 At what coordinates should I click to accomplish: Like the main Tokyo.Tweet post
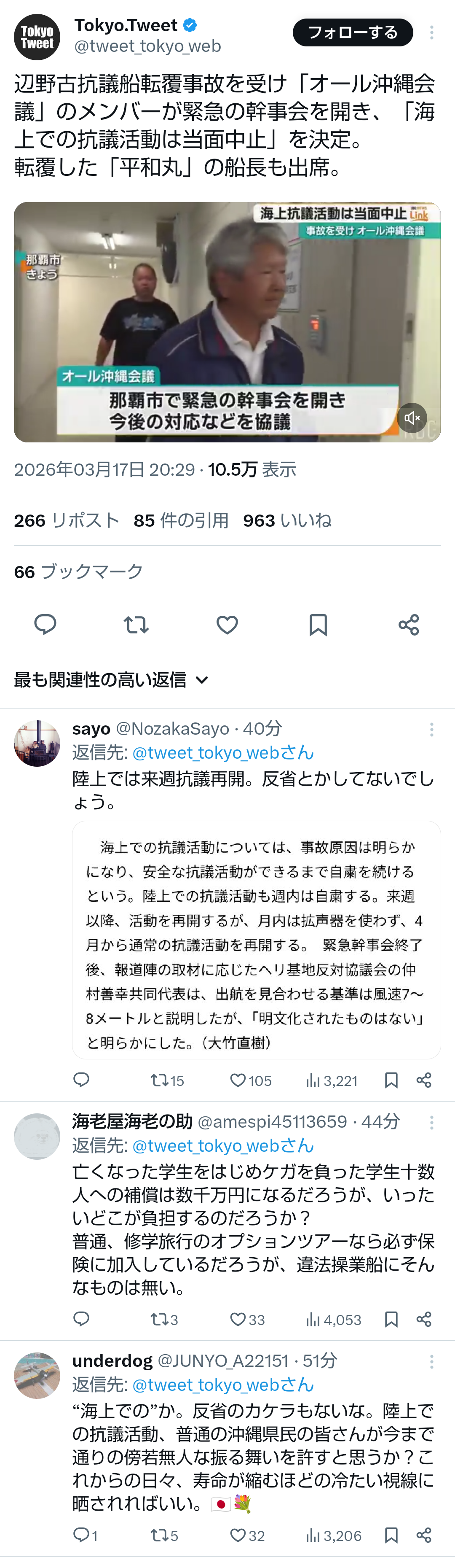(x=227, y=625)
